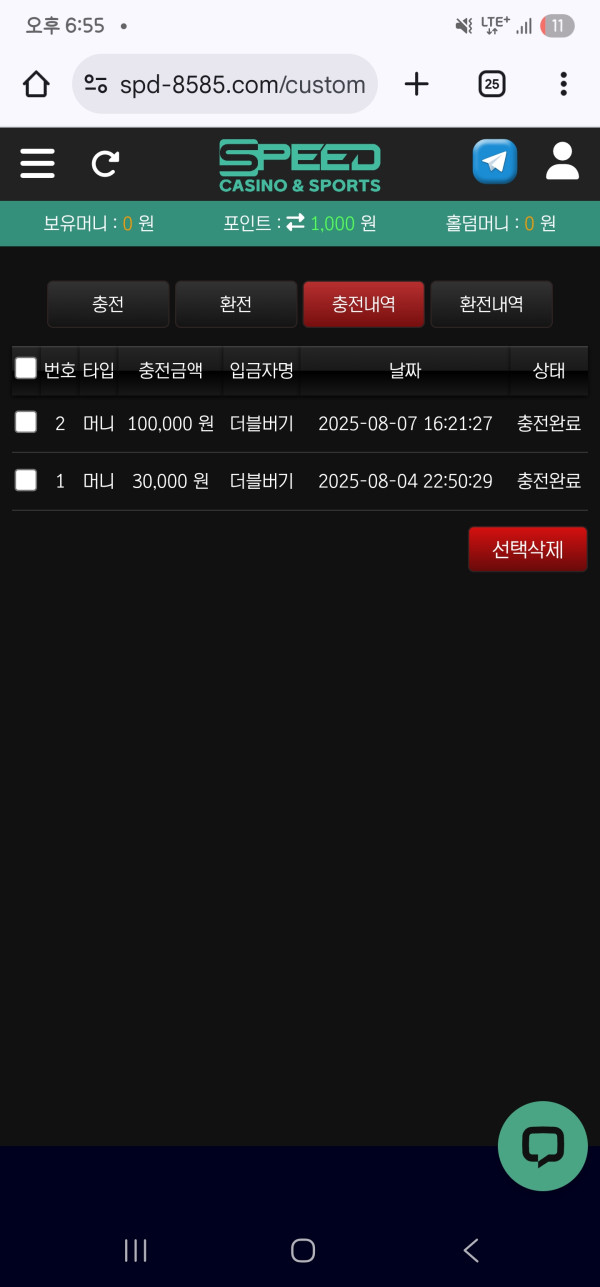The image size is (600, 1287).
Task: Open the user profile icon
Action: pyautogui.click(x=563, y=161)
